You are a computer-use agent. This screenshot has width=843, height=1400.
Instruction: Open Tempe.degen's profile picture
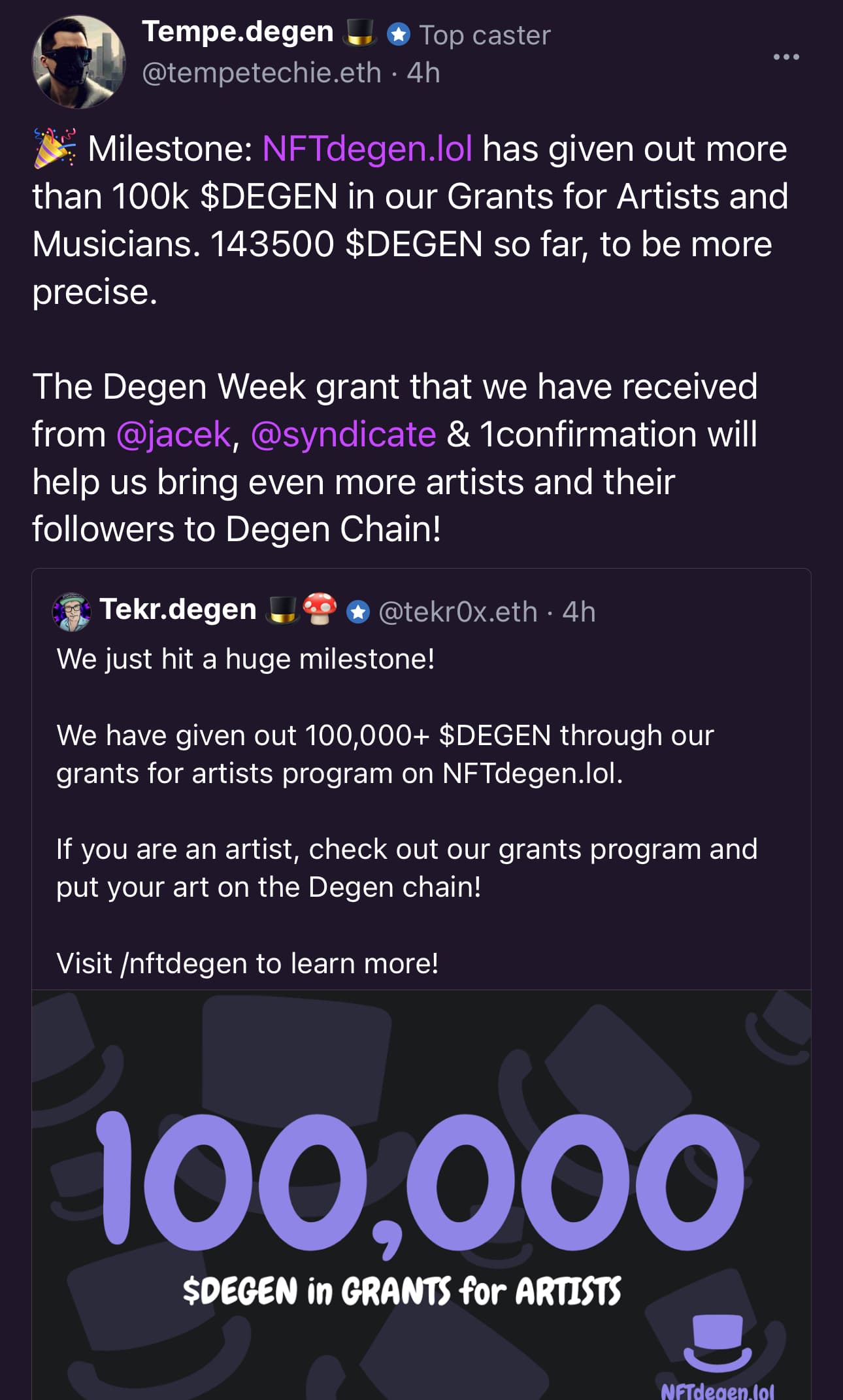pos(79,61)
